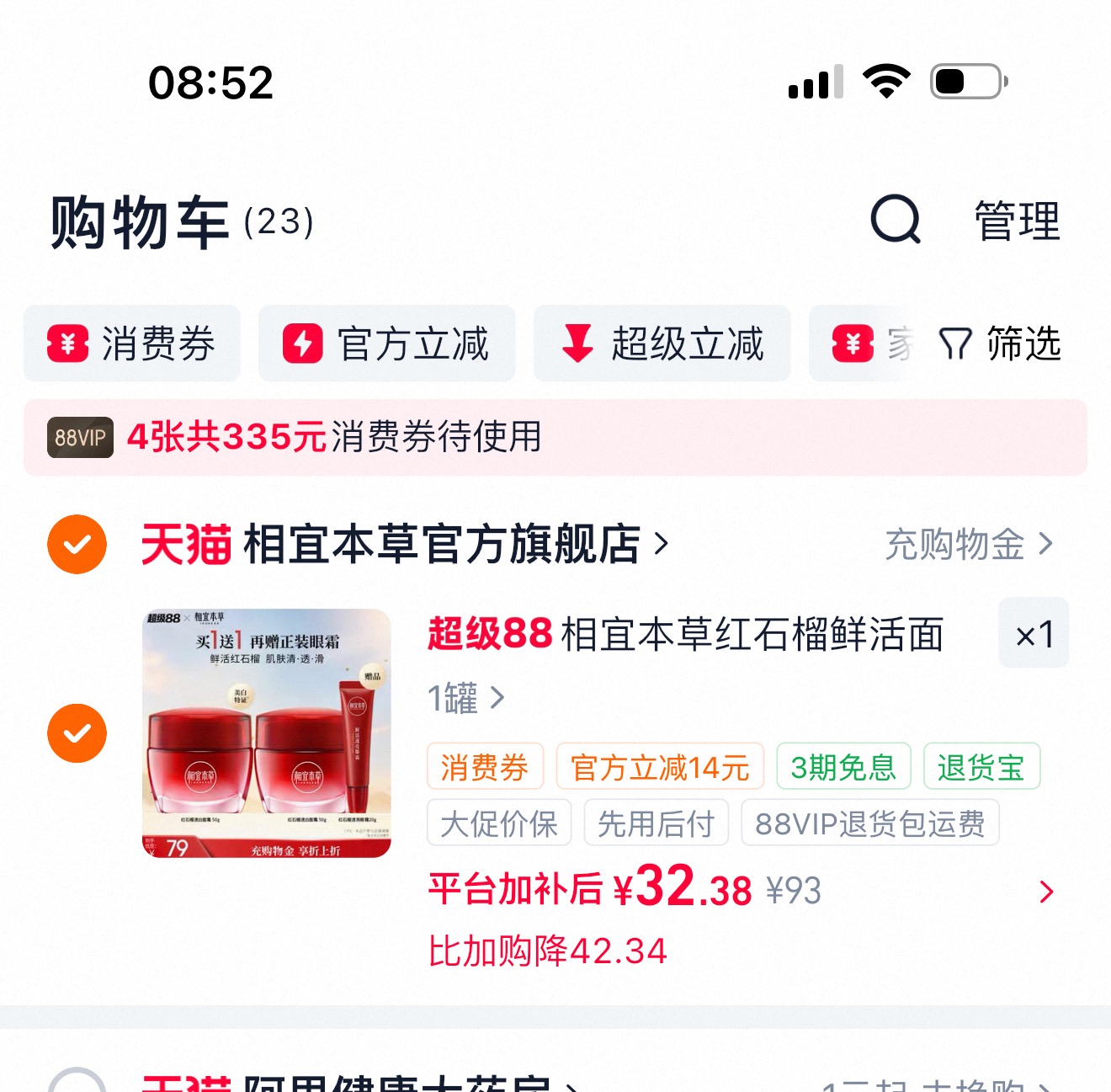Select the 超级立减 filter chip

point(662,344)
